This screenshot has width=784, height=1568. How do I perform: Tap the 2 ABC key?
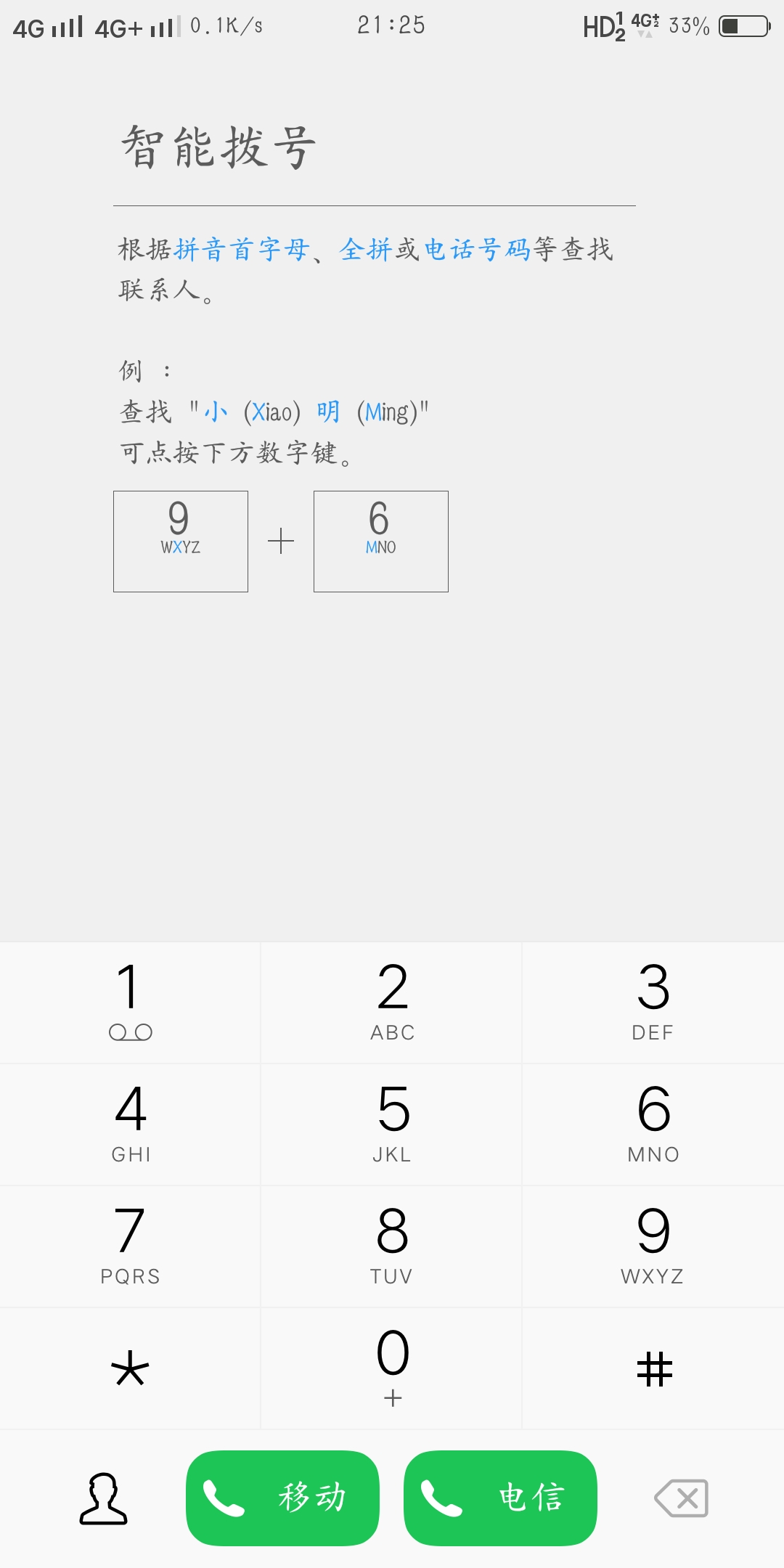(x=392, y=1002)
